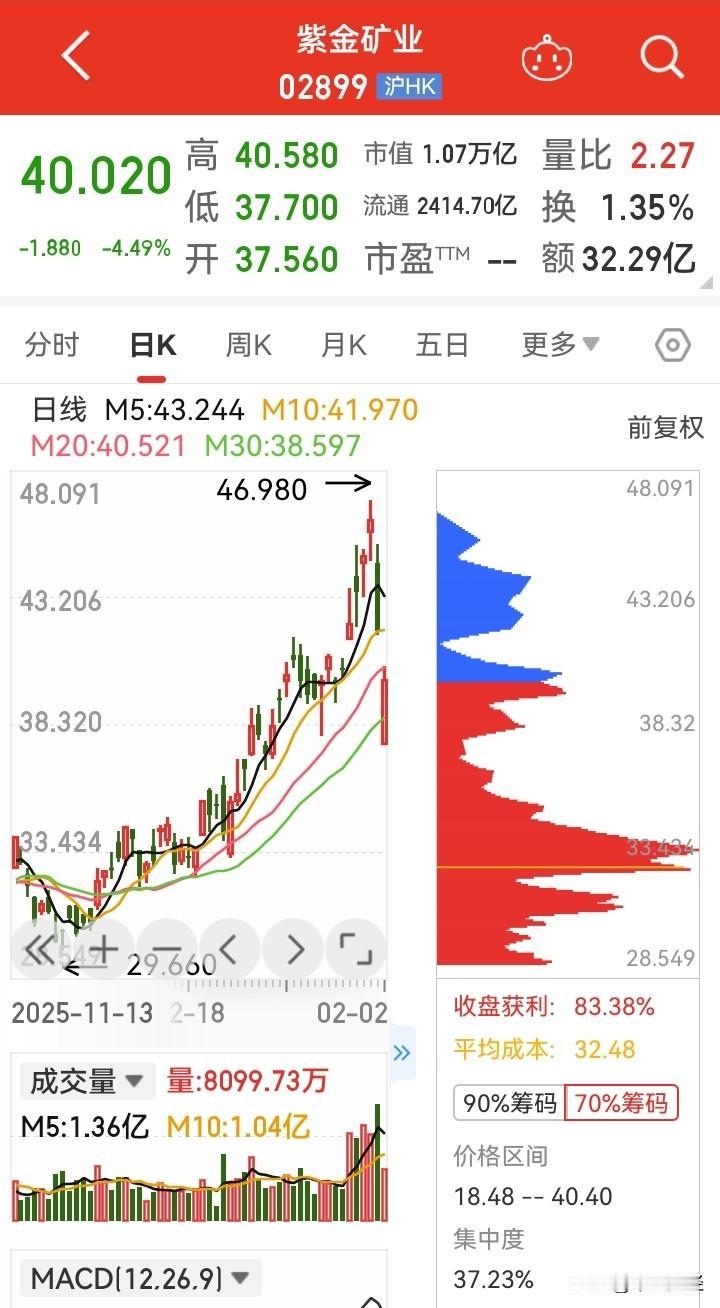Open chart settings via the gear icon

(674, 344)
